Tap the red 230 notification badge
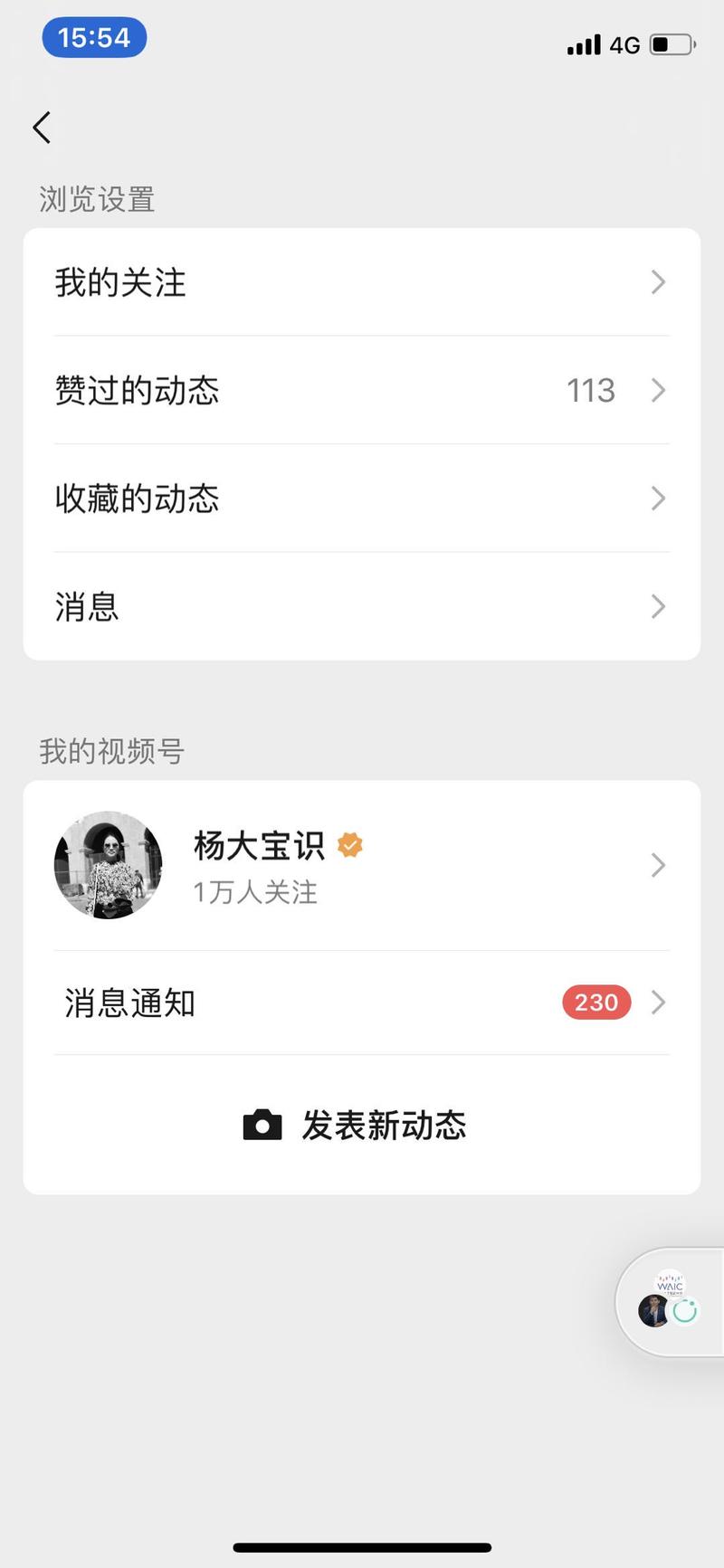724x1568 pixels. click(x=595, y=1002)
